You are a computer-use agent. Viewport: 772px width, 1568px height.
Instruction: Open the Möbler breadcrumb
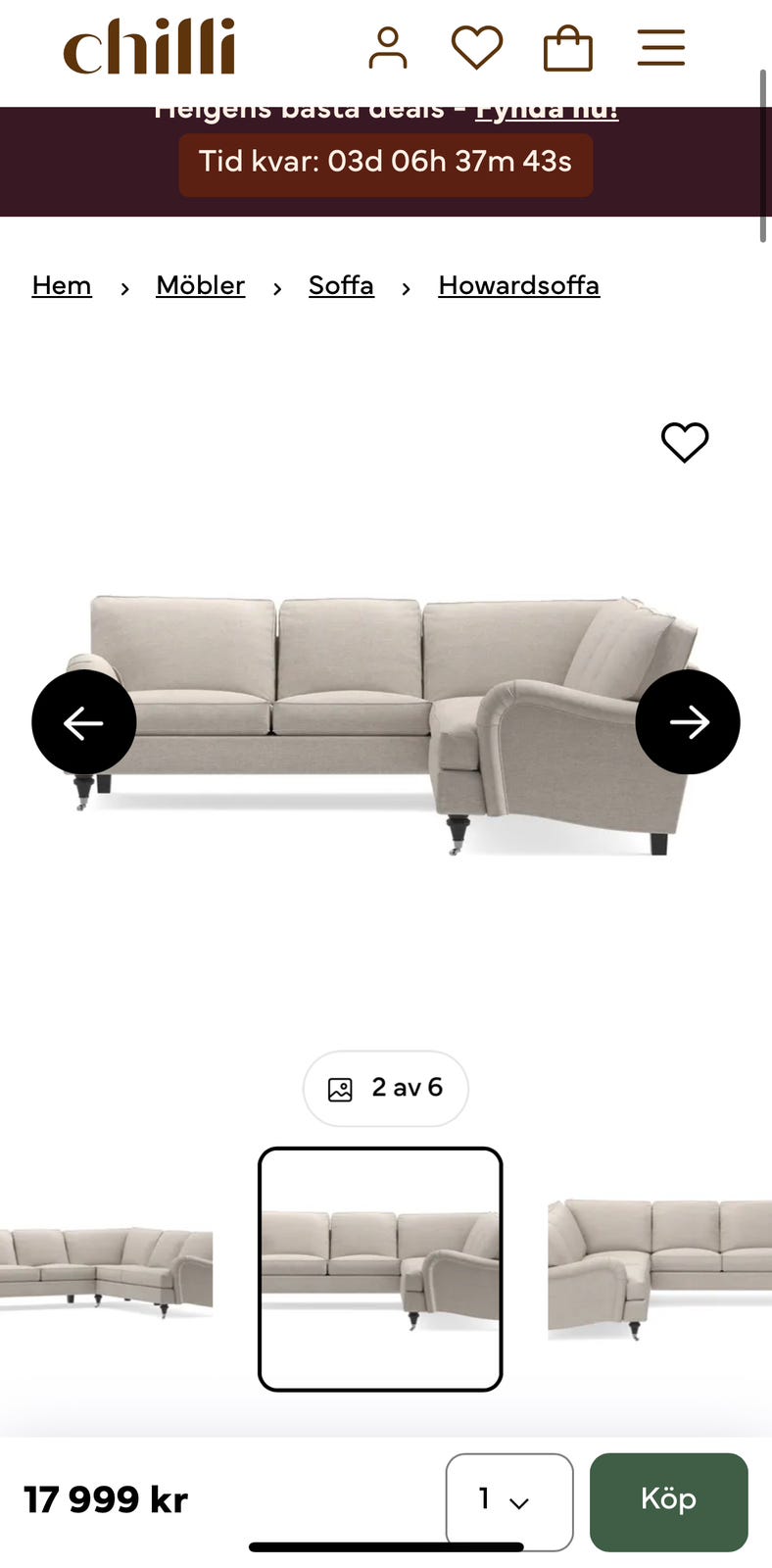(x=201, y=285)
